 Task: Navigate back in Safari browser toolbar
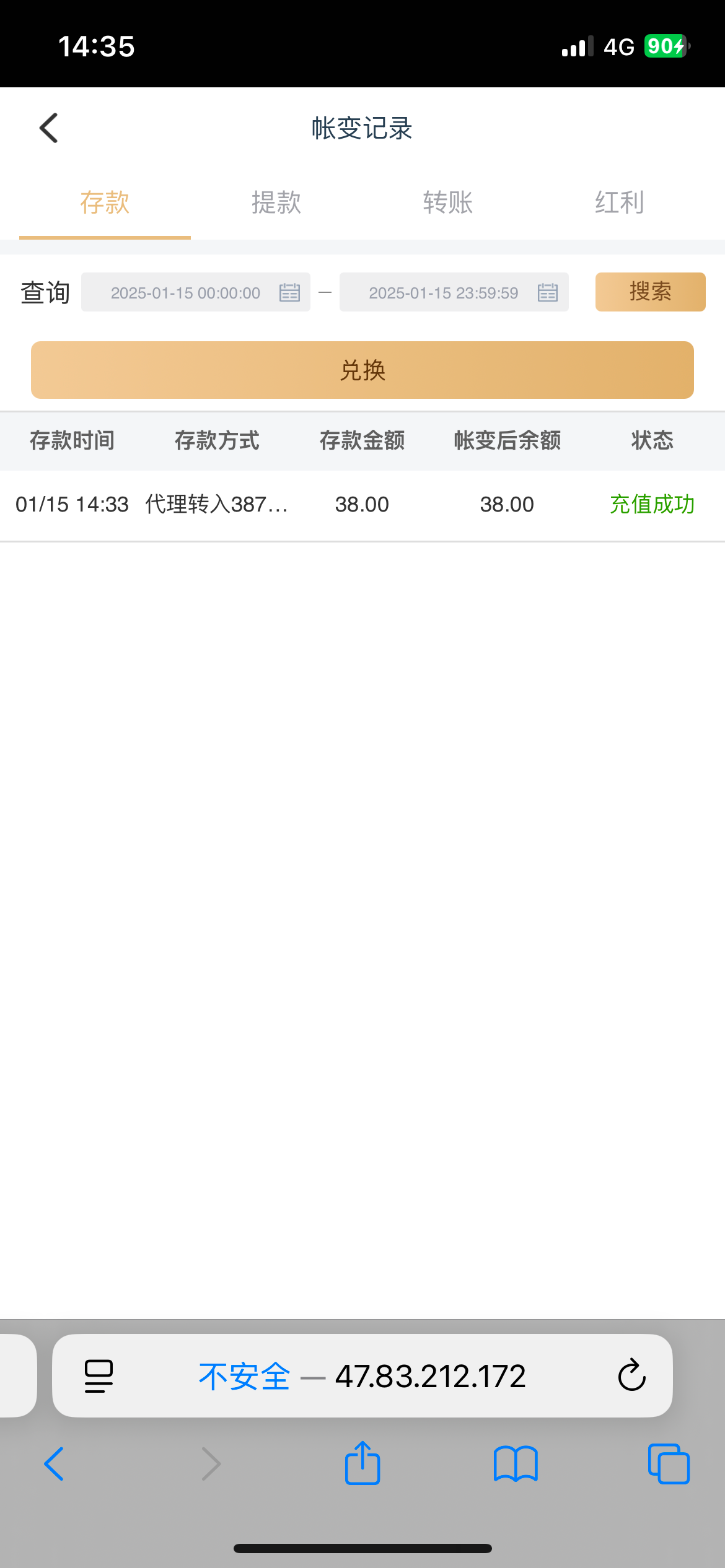[x=55, y=1464]
